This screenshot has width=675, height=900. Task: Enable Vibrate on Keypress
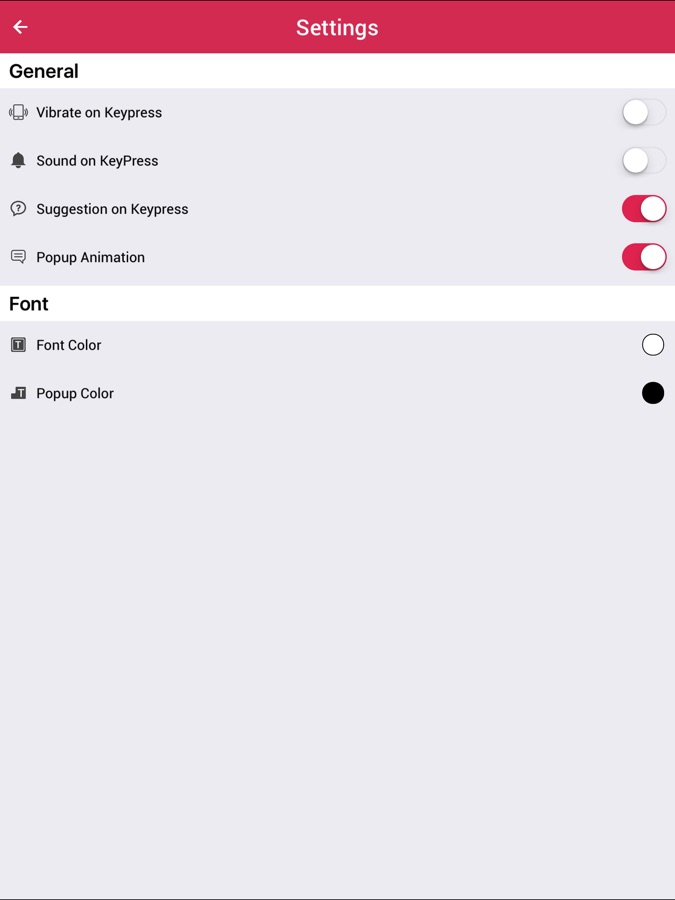(643, 113)
